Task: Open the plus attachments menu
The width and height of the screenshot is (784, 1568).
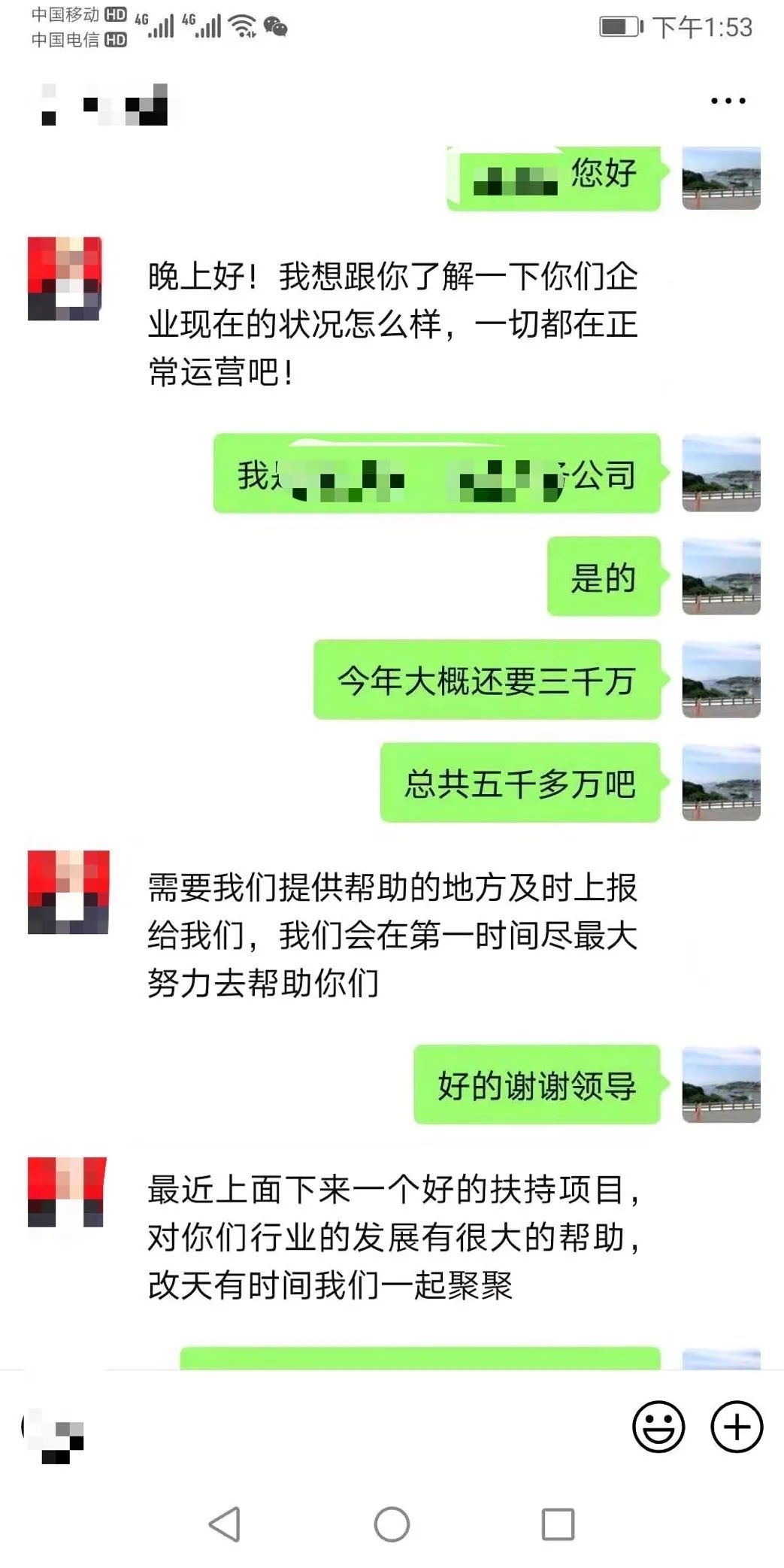Action: pyautogui.click(x=737, y=1426)
